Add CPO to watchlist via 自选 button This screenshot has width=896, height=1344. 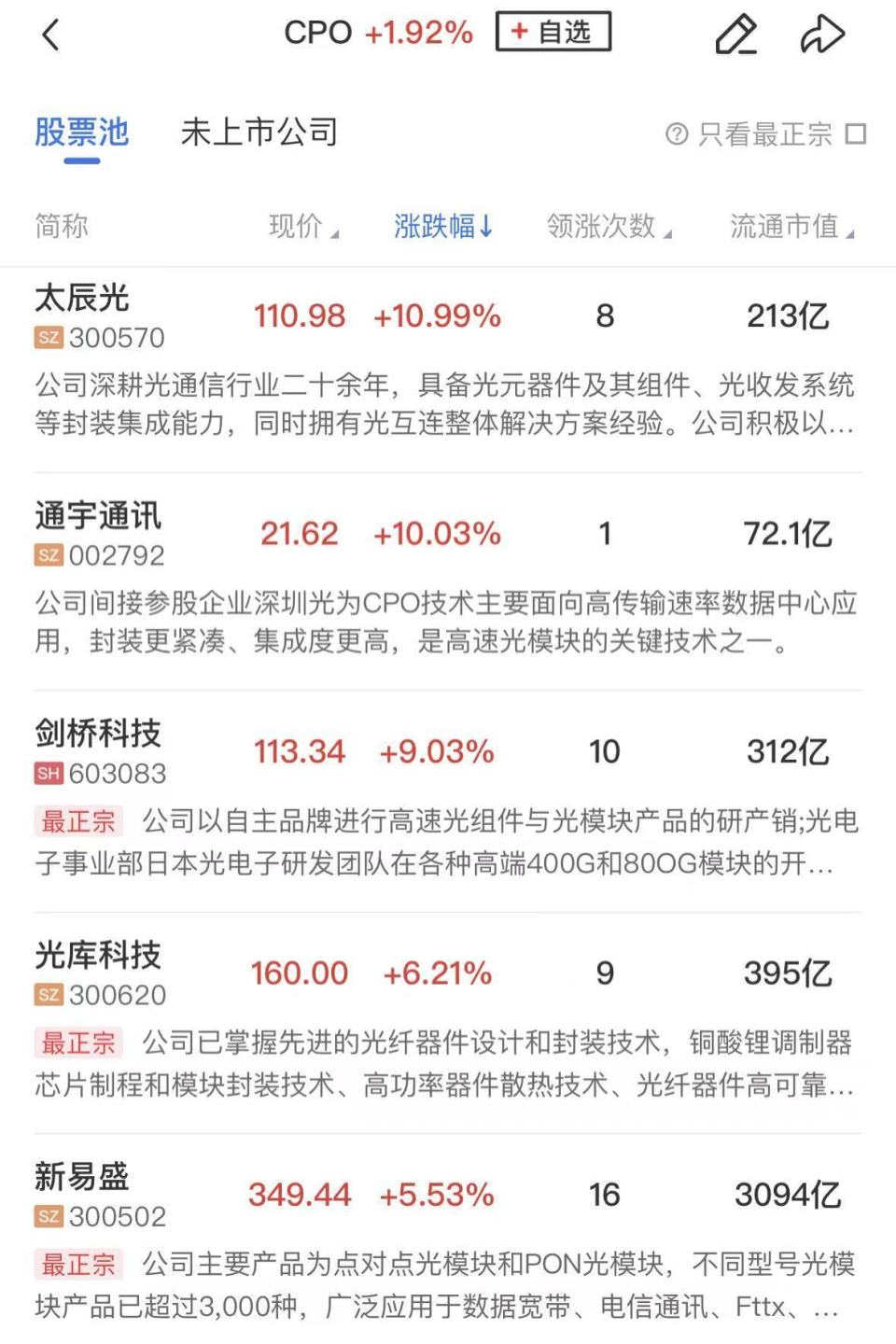click(x=553, y=30)
